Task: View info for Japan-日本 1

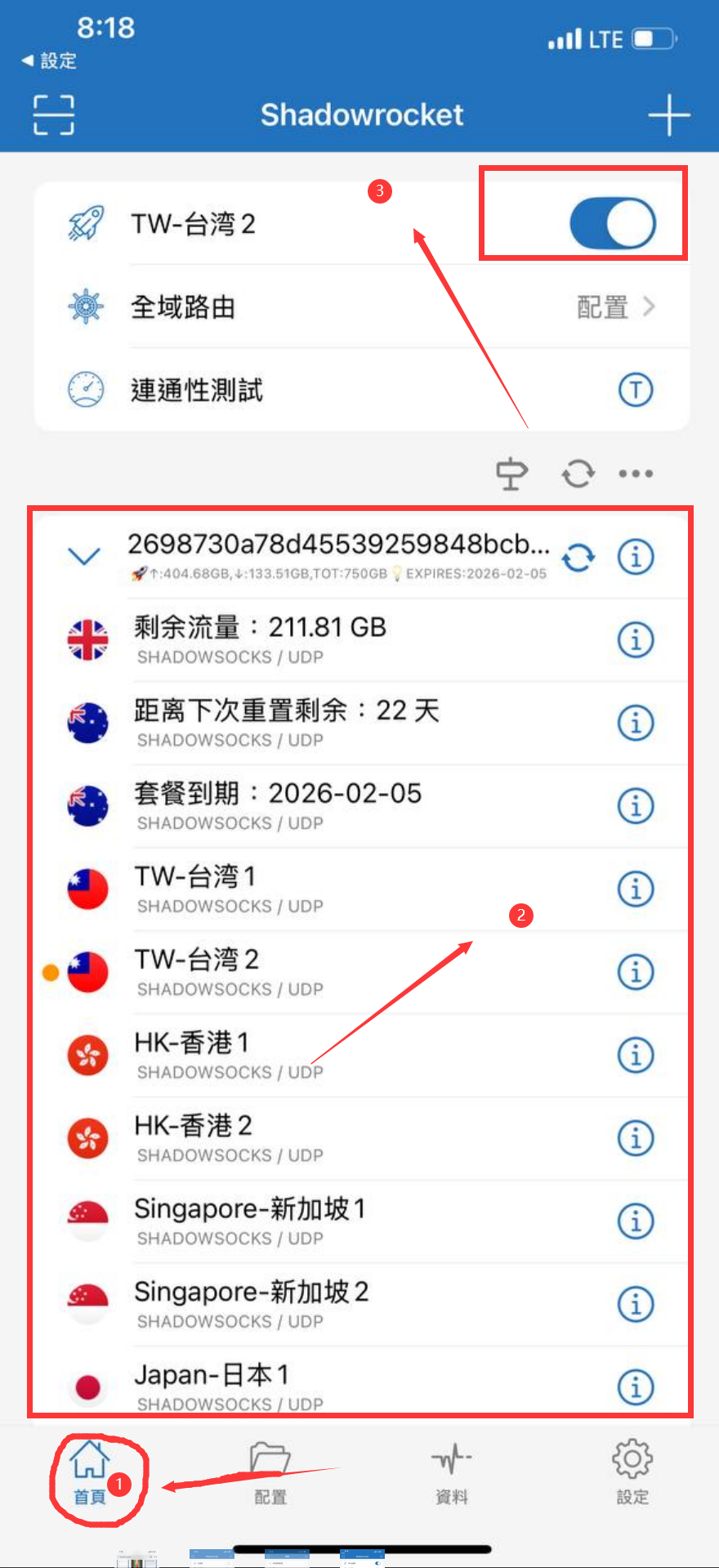Action: tap(635, 1387)
